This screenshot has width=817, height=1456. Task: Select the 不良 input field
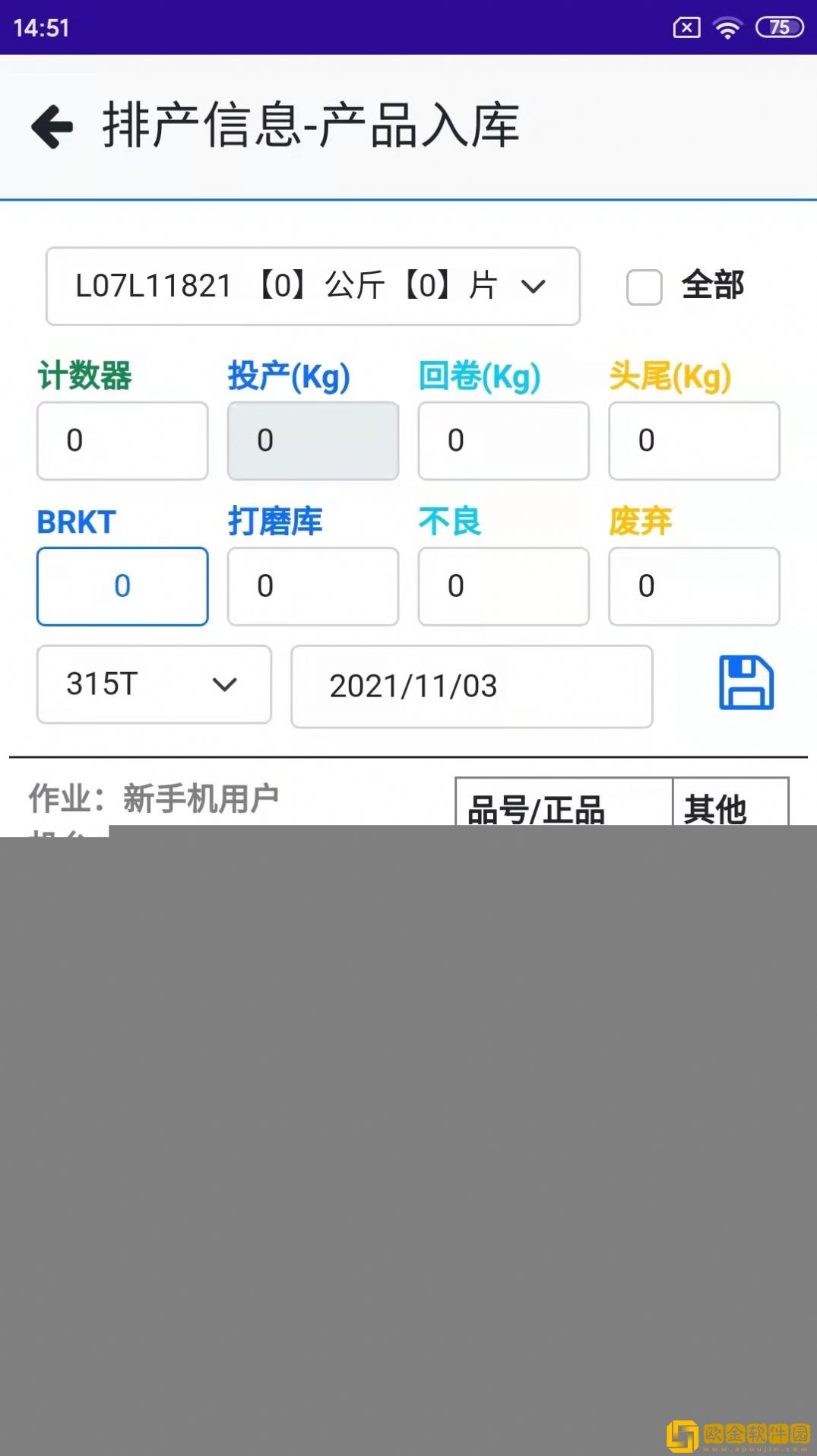point(503,586)
